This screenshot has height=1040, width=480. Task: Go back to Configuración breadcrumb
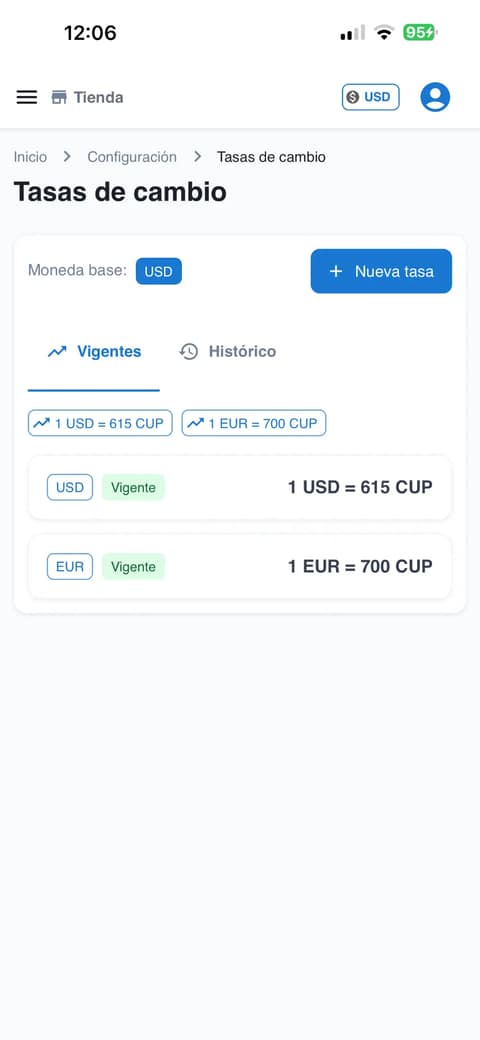pyautogui.click(x=132, y=157)
